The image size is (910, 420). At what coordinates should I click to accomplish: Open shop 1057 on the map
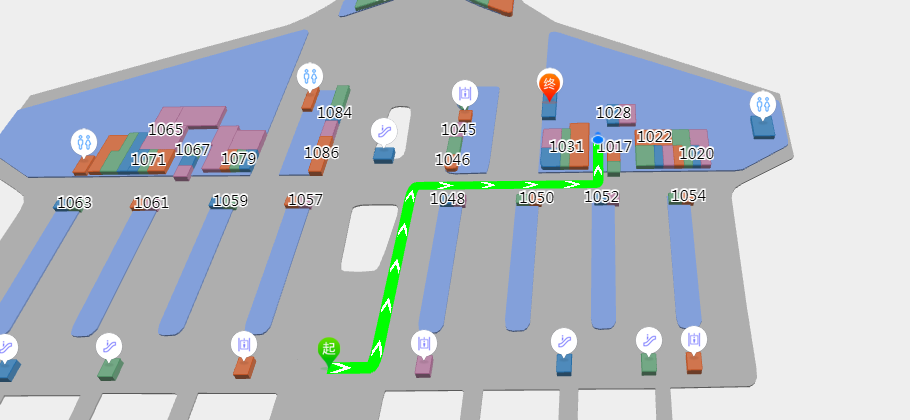(x=305, y=200)
